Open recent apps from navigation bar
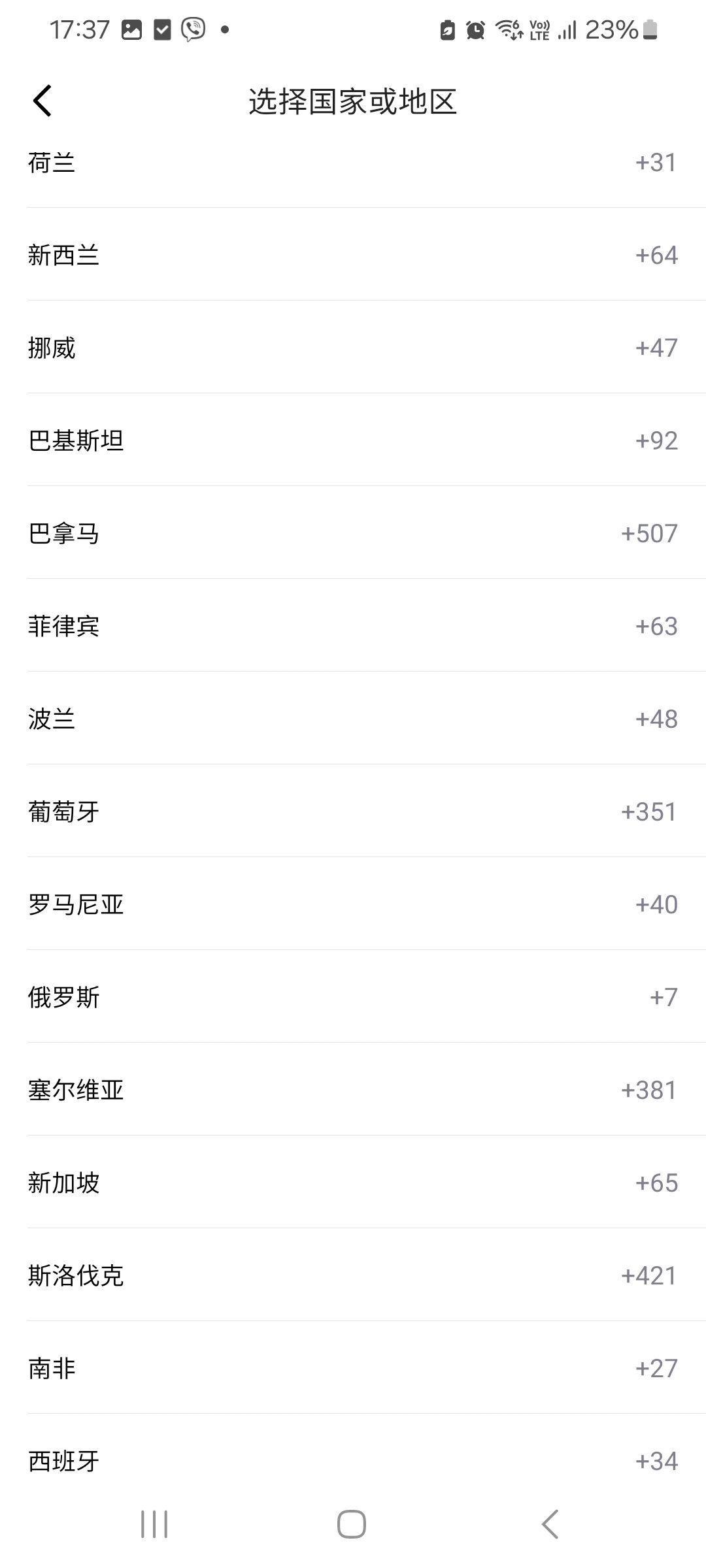This screenshot has width=706, height=1568. (x=154, y=1524)
